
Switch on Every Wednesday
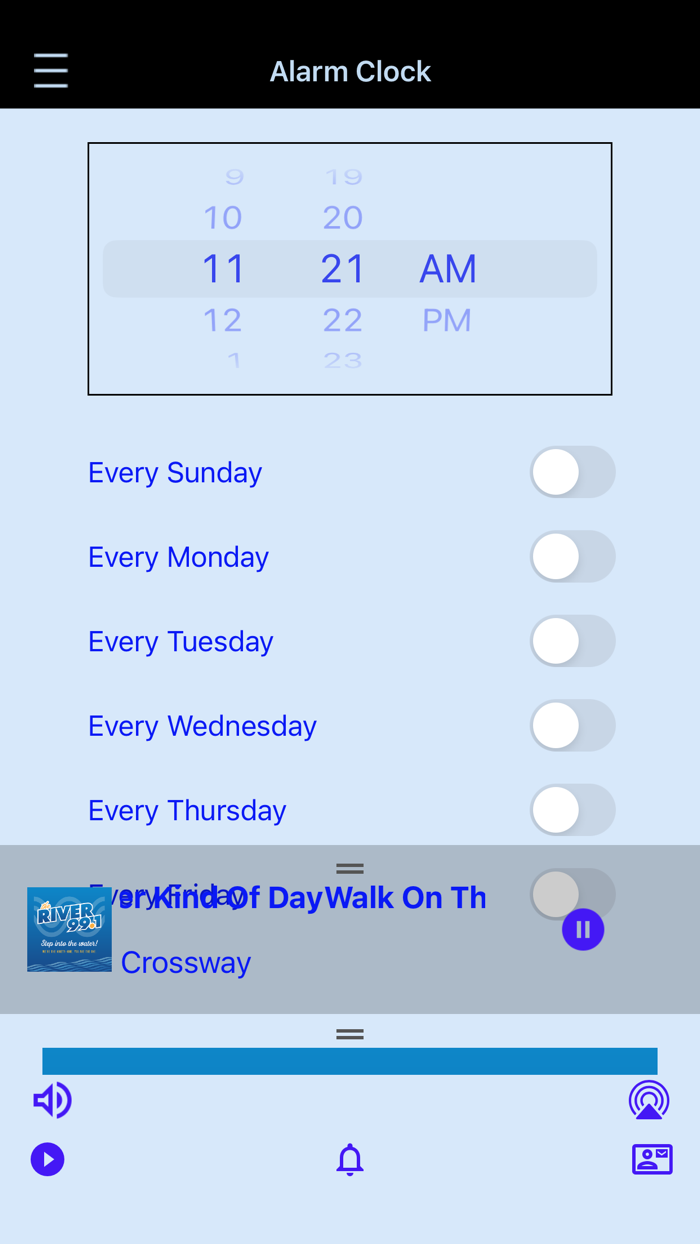572,726
